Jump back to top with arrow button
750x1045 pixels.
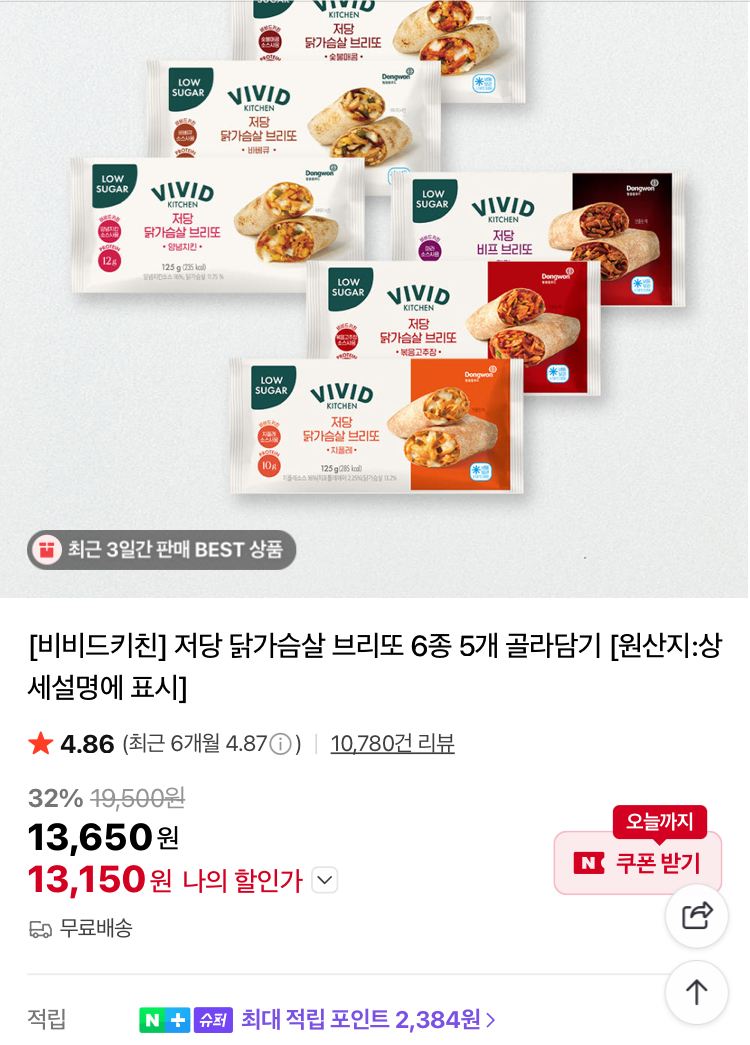(x=696, y=992)
